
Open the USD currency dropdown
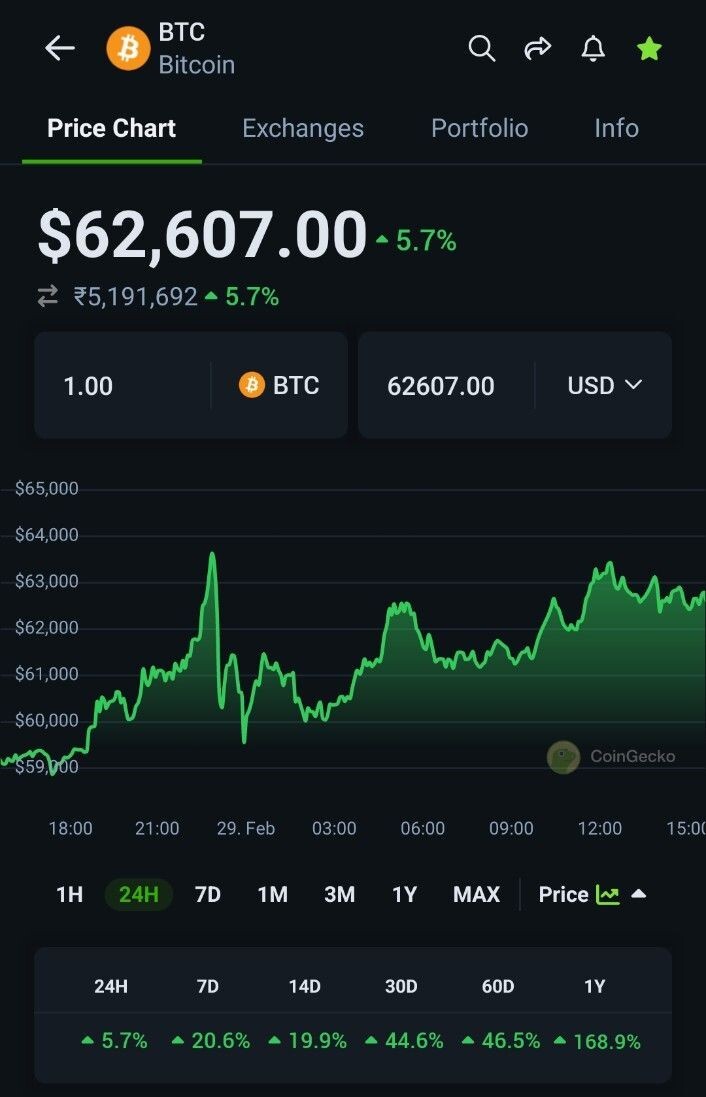coord(604,386)
